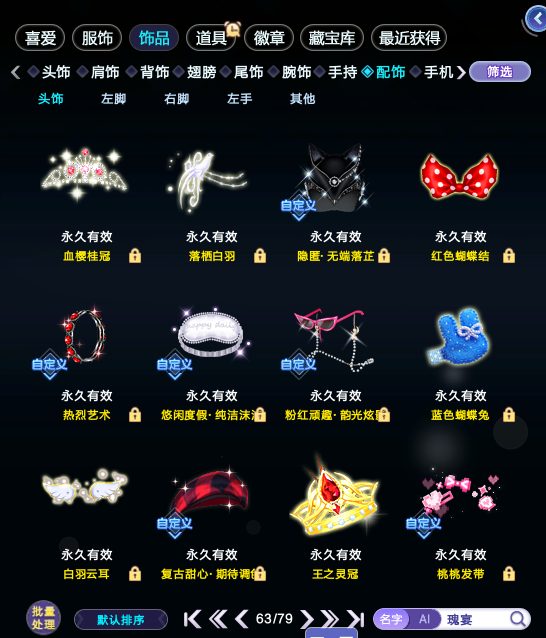
Task: Switch to the 其他 sub-tab
Action: pos(302,98)
